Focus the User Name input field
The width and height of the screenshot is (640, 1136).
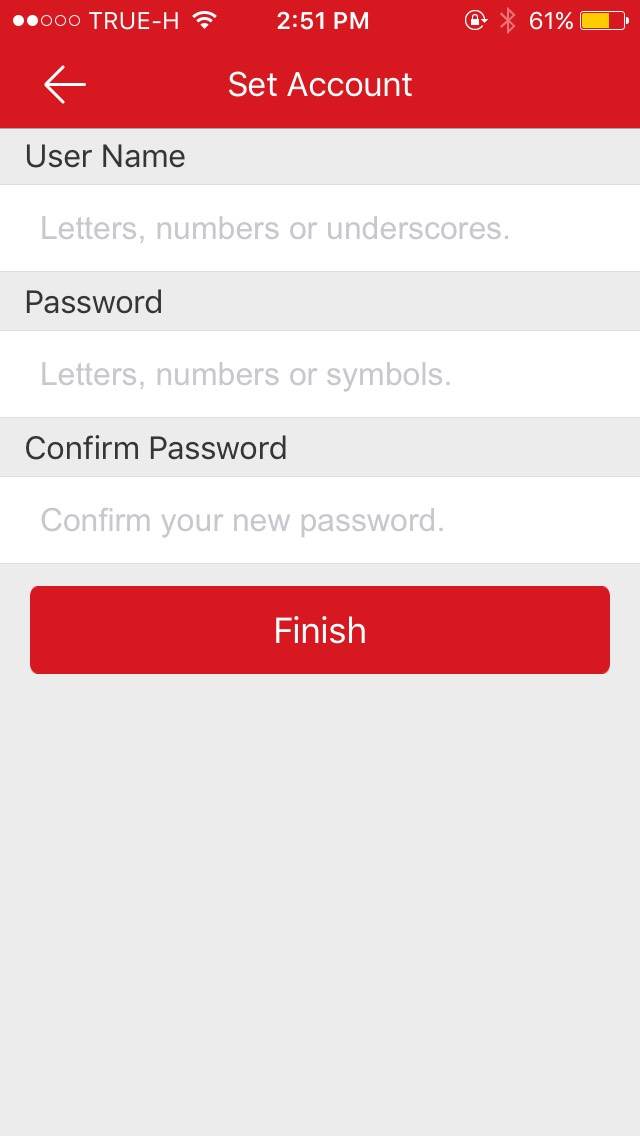(320, 228)
